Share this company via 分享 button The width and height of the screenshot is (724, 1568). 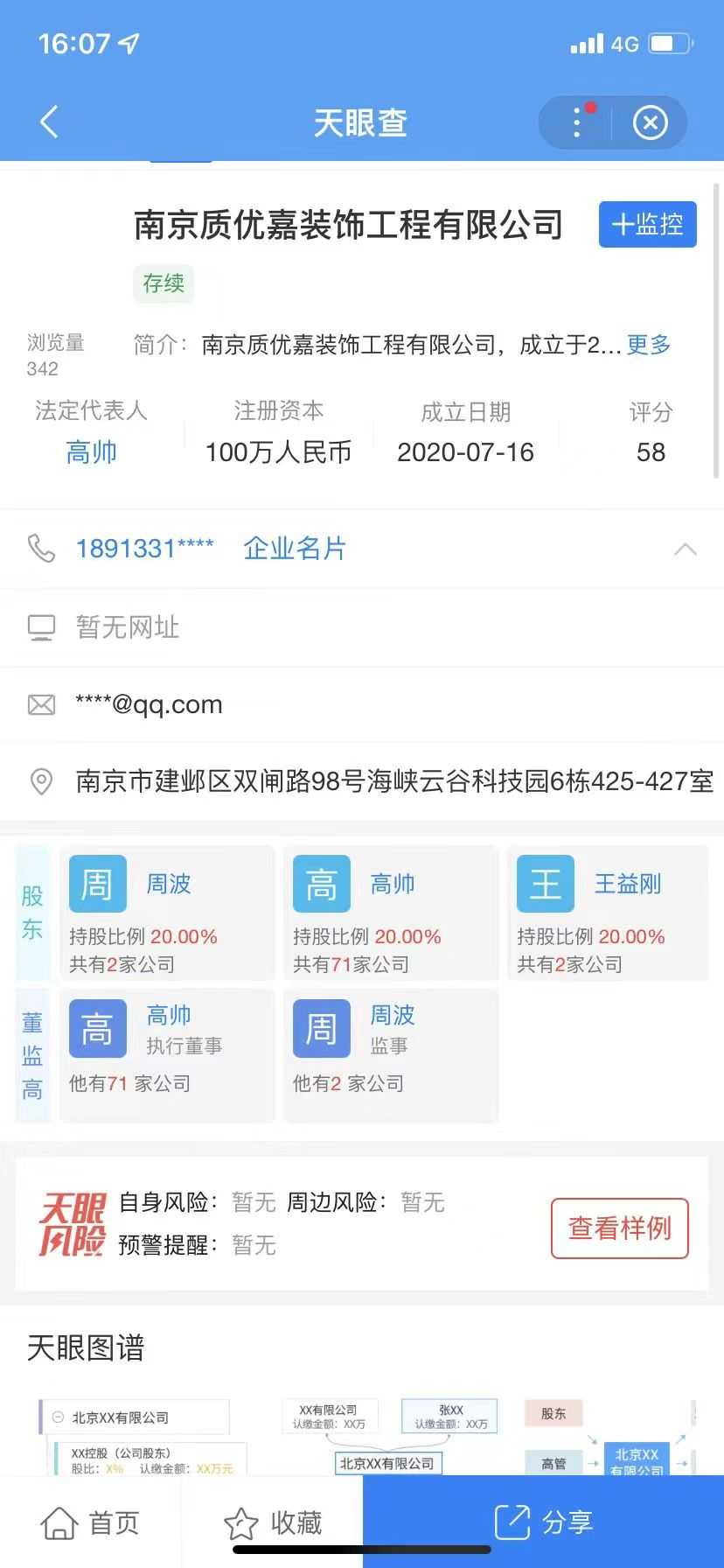pyautogui.click(x=543, y=1523)
